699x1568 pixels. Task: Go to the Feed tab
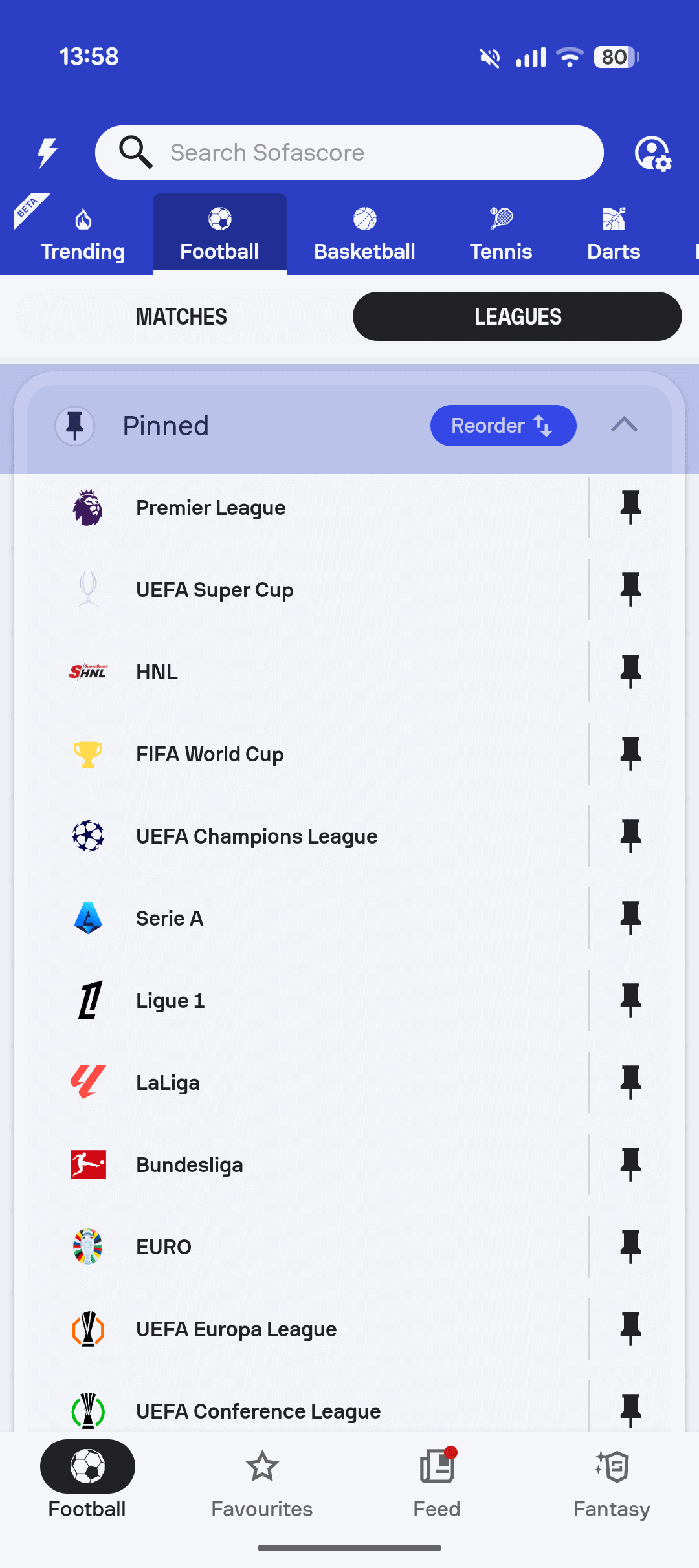coord(437,1481)
